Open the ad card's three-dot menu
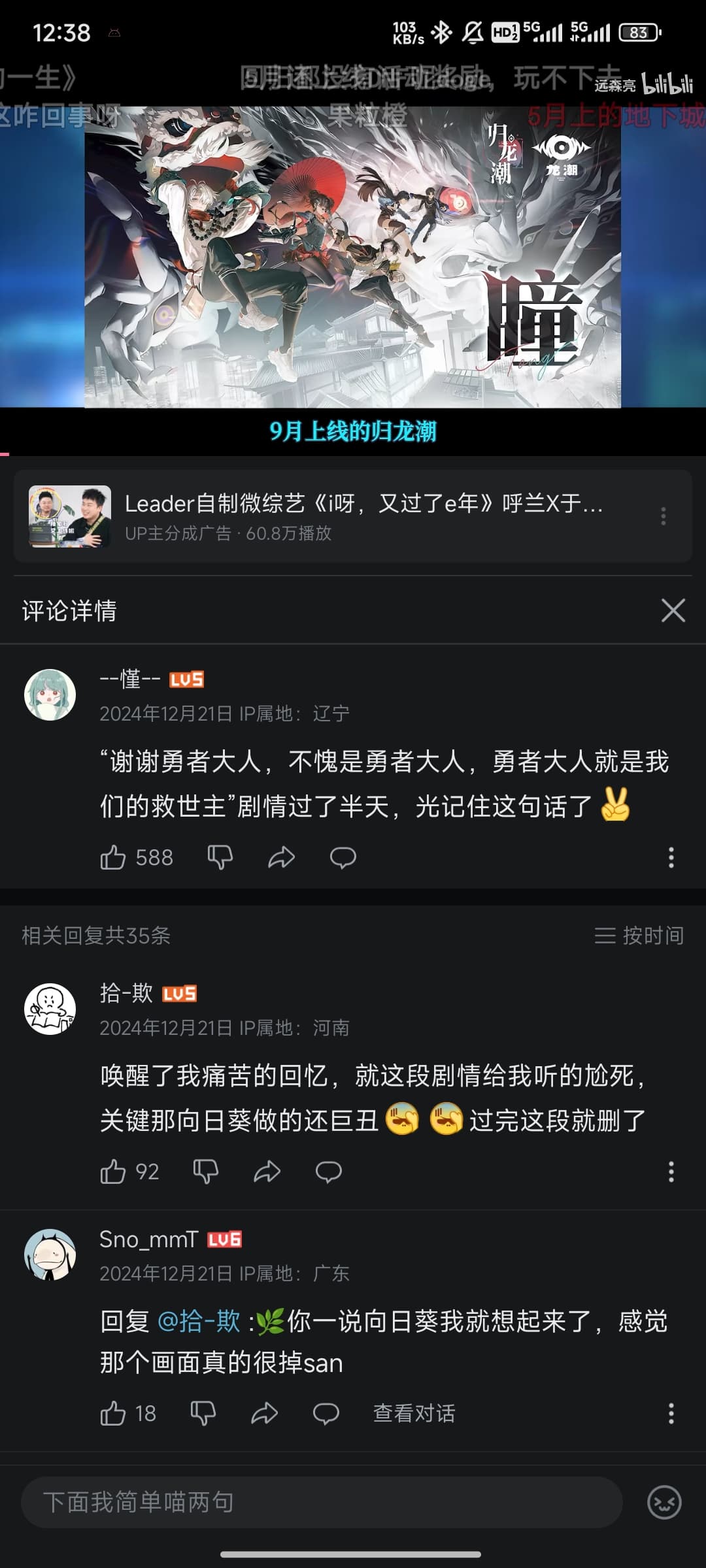The image size is (706, 1568). tap(663, 516)
